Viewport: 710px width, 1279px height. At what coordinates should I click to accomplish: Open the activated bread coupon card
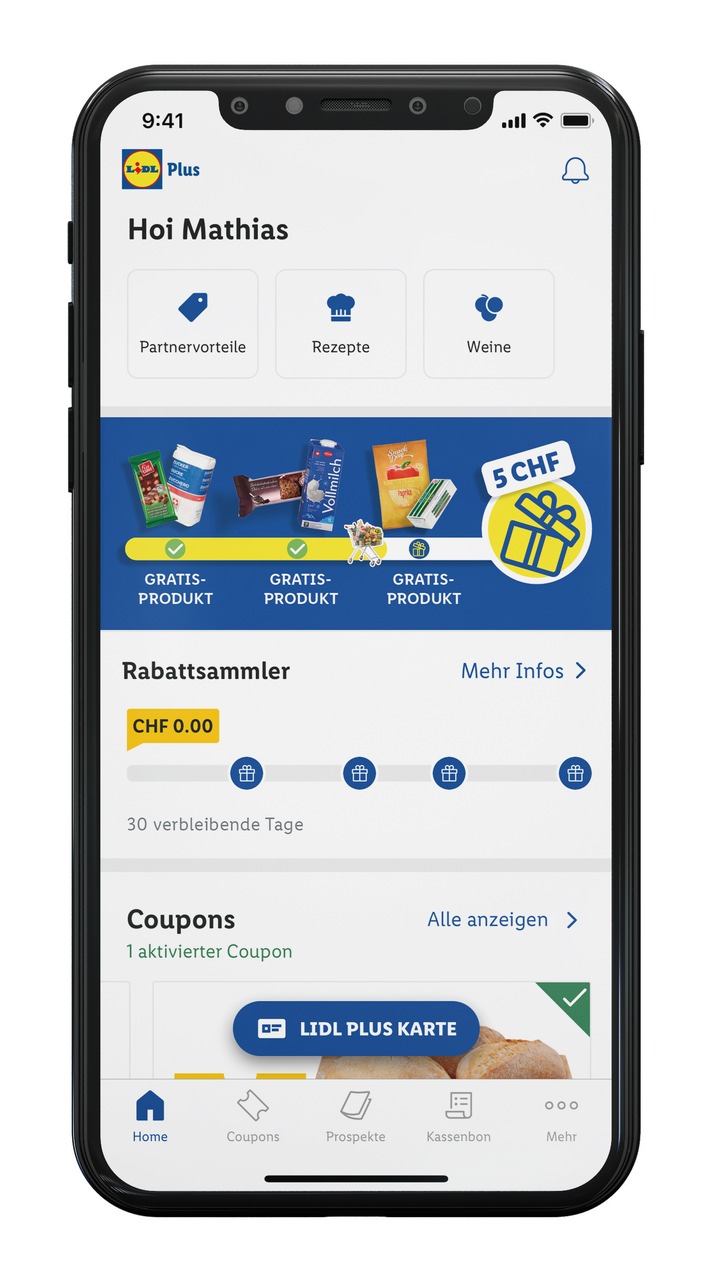pyautogui.click(x=371, y=1030)
